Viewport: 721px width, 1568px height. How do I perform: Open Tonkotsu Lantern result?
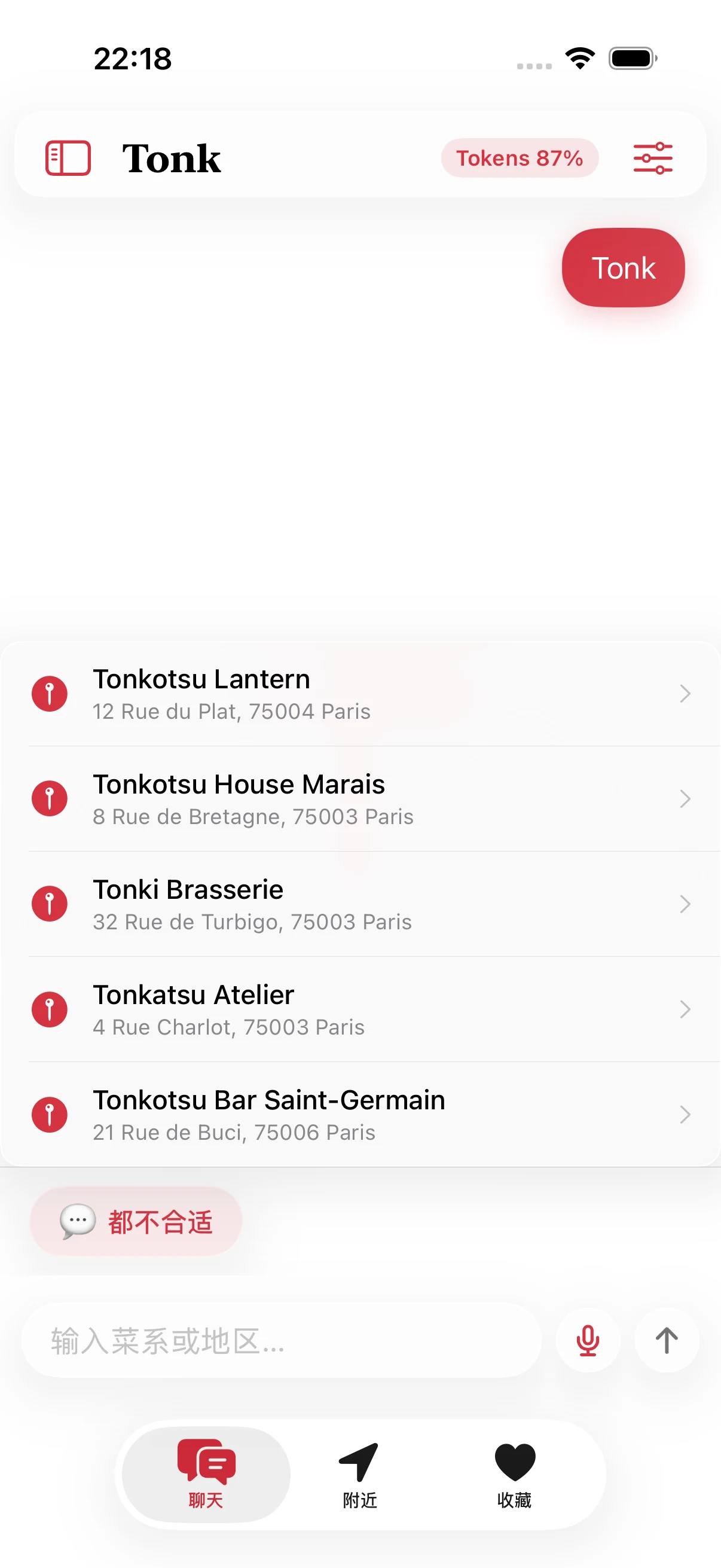pyautogui.click(x=360, y=693)
